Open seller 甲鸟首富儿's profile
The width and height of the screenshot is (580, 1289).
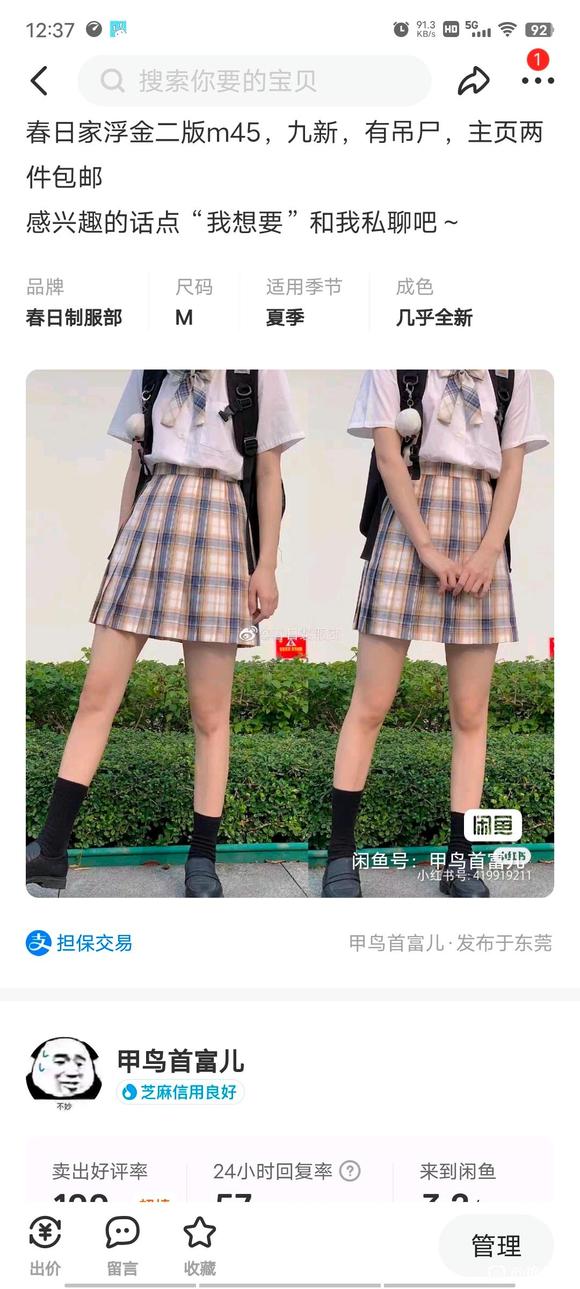point(180,1061)
